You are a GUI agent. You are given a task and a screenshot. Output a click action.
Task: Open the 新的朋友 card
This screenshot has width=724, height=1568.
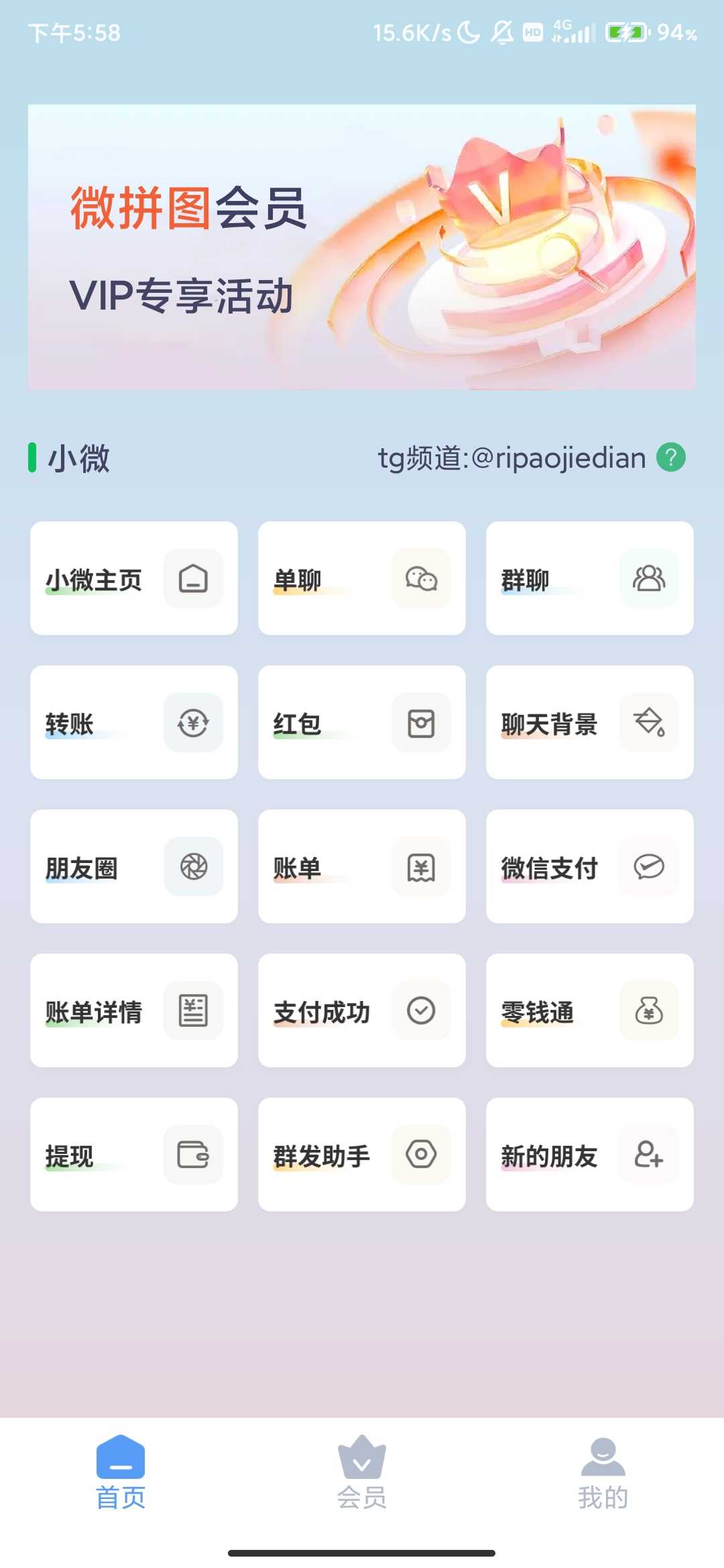pyautogui.click(x=590, y=1155)
